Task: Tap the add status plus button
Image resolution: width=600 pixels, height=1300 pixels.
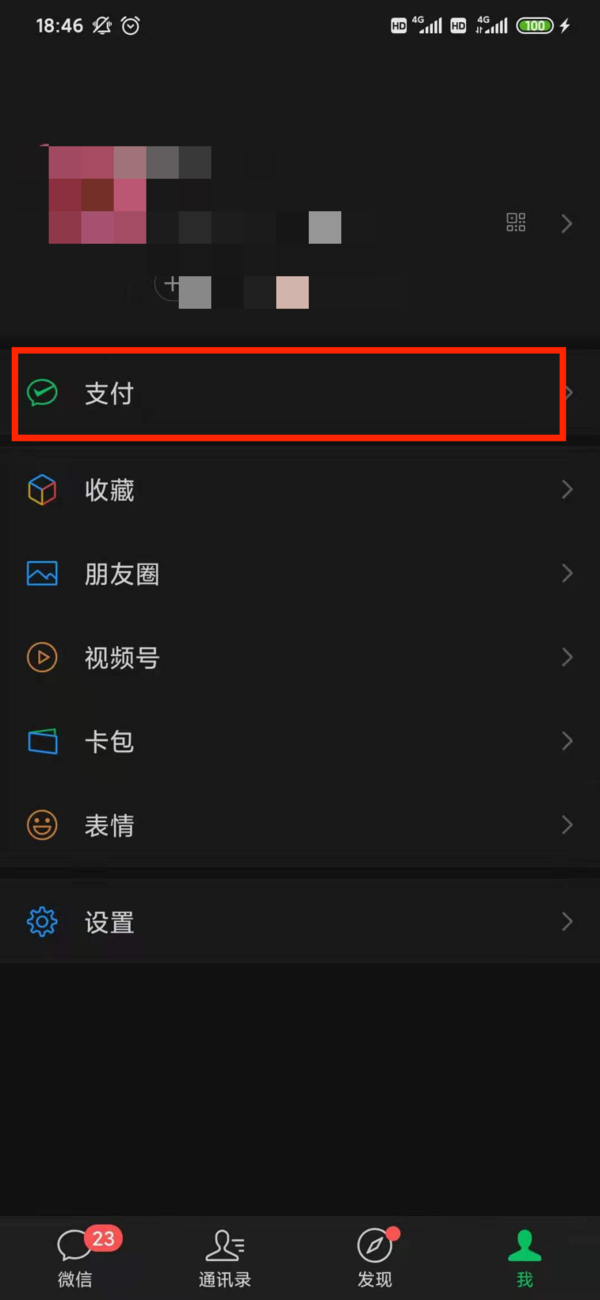Action: 171,285
